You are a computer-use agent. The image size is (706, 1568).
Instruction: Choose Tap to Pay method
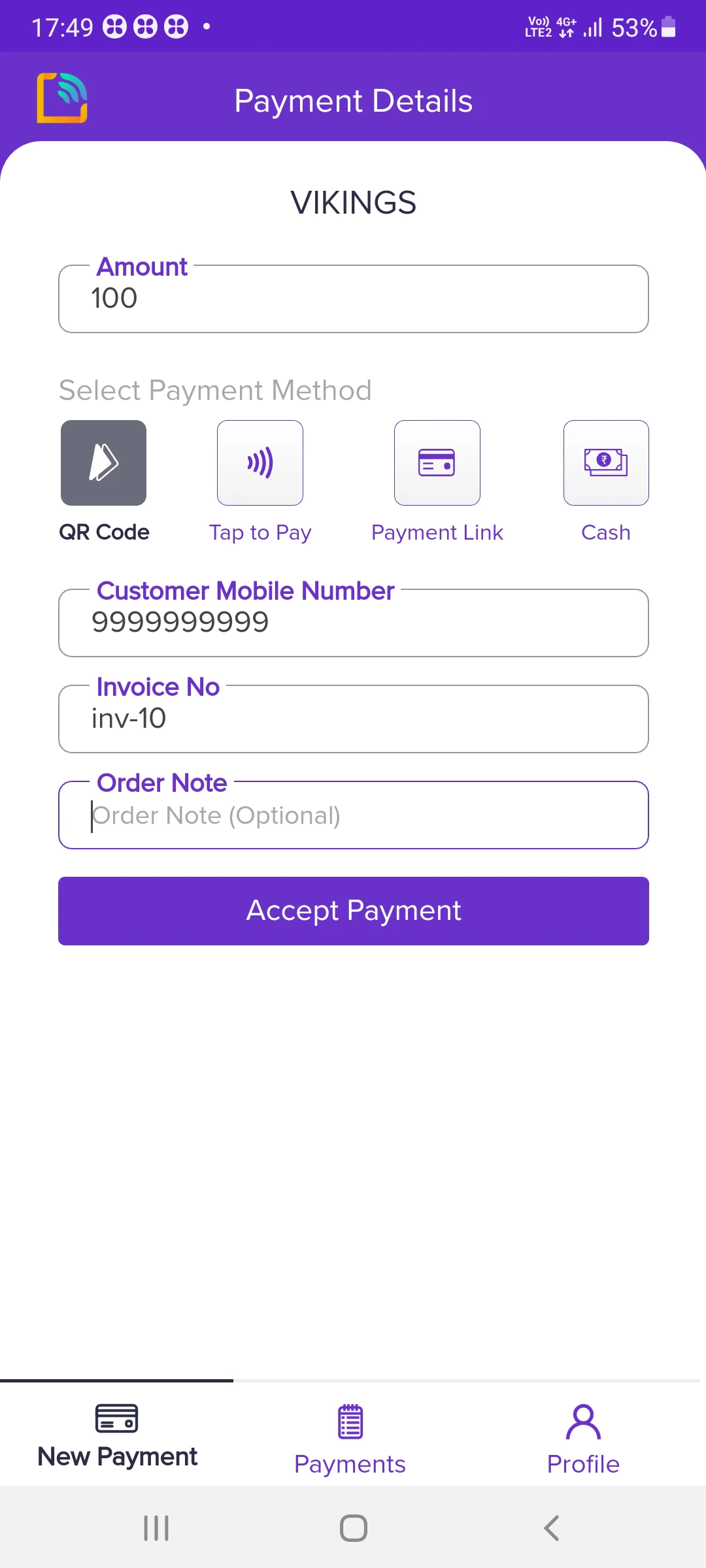pos(260,463)
